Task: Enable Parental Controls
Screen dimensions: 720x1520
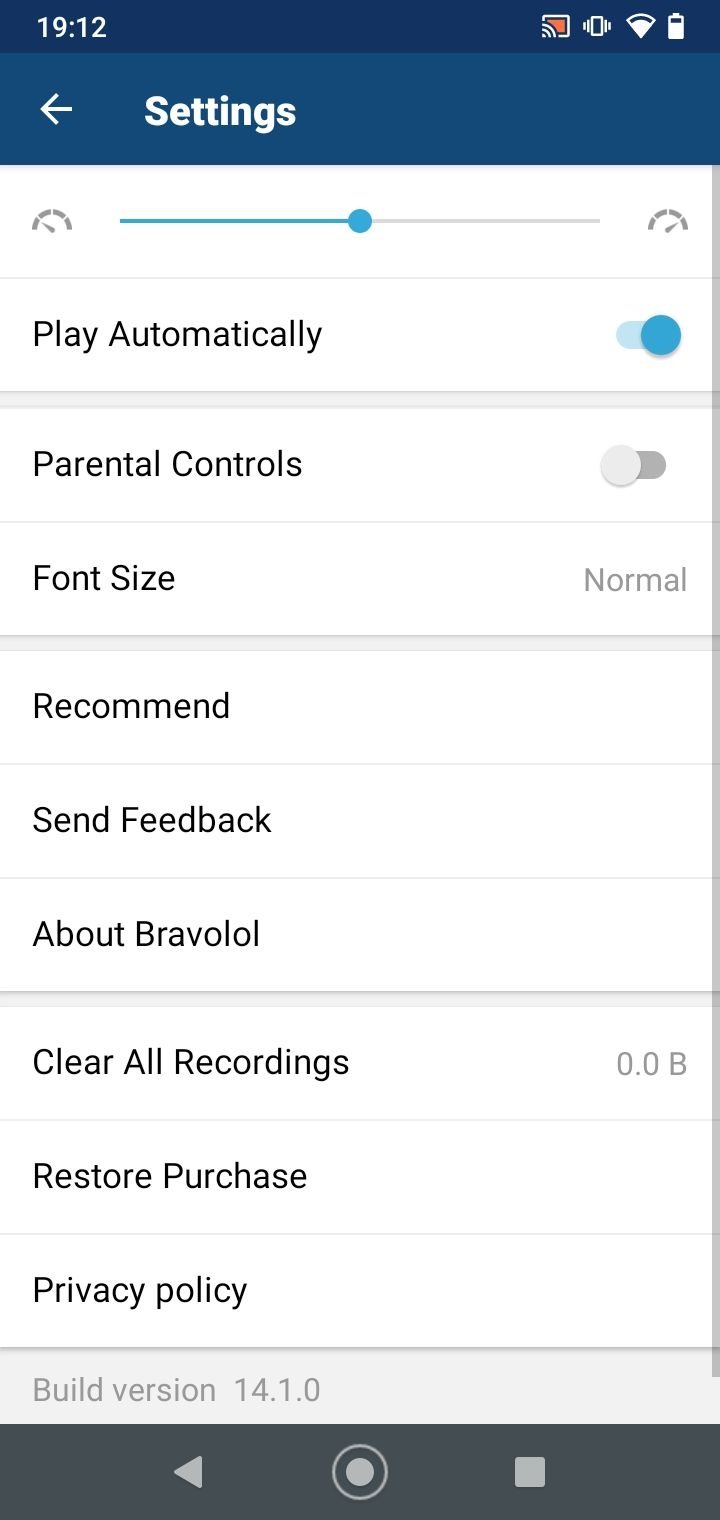Action: point(633,465)
